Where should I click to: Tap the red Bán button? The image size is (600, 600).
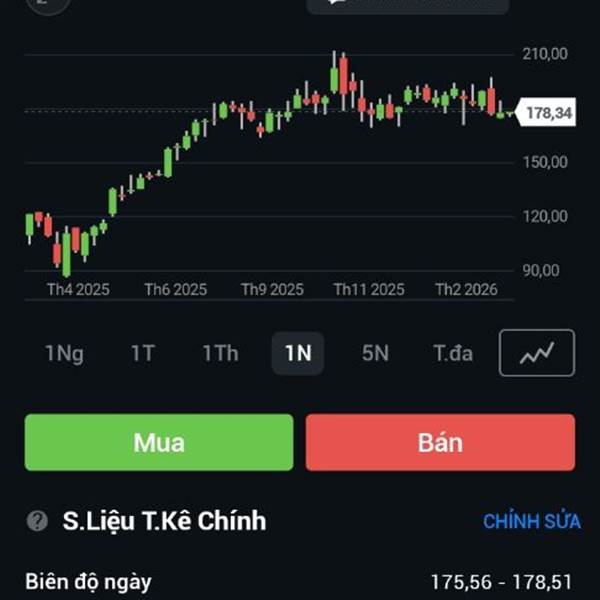[x=440, y=442]
